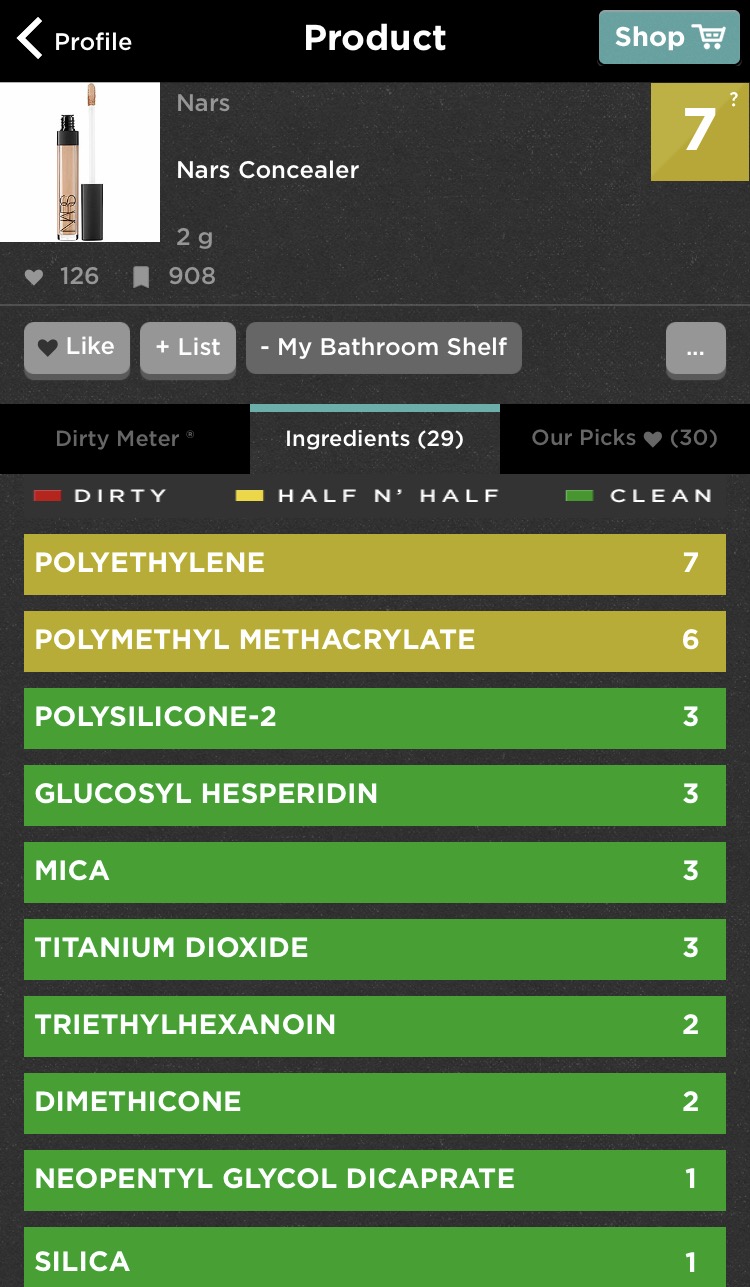Screen dimensions: 750x1287
Task: Open Glucosyl Hesperidin ingredient
Action: click(375, 795)
